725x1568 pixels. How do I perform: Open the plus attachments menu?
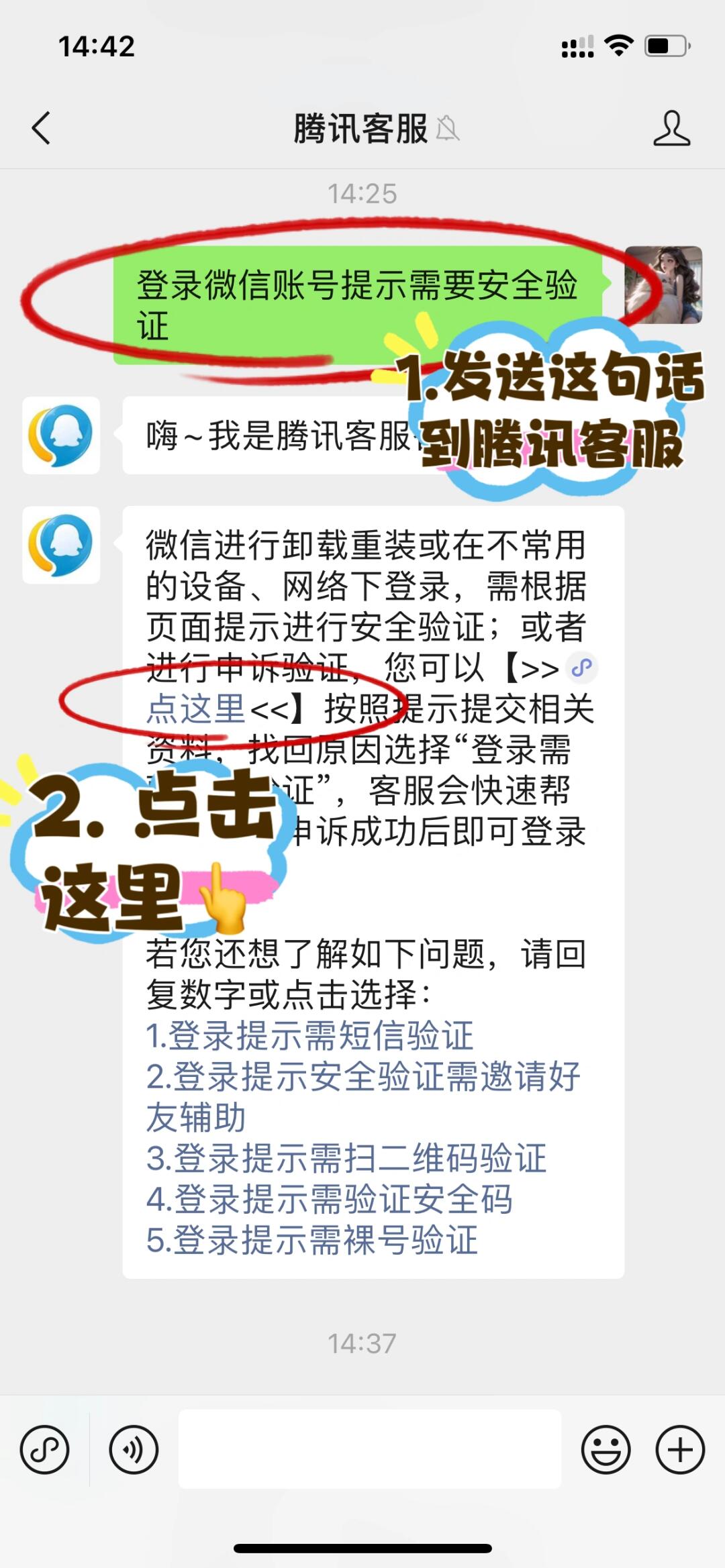click(680, 1450)
